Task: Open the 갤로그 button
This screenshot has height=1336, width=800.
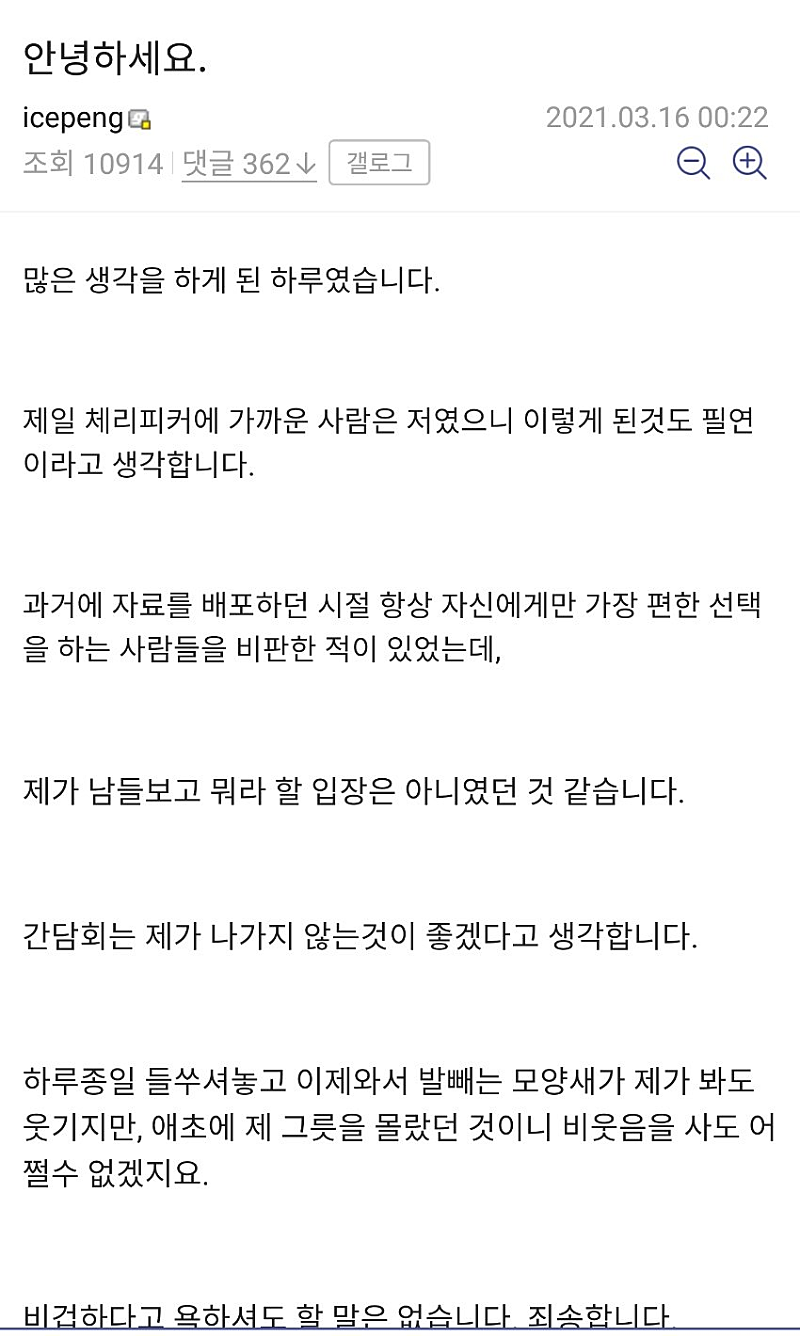Action: coord(379,163)
